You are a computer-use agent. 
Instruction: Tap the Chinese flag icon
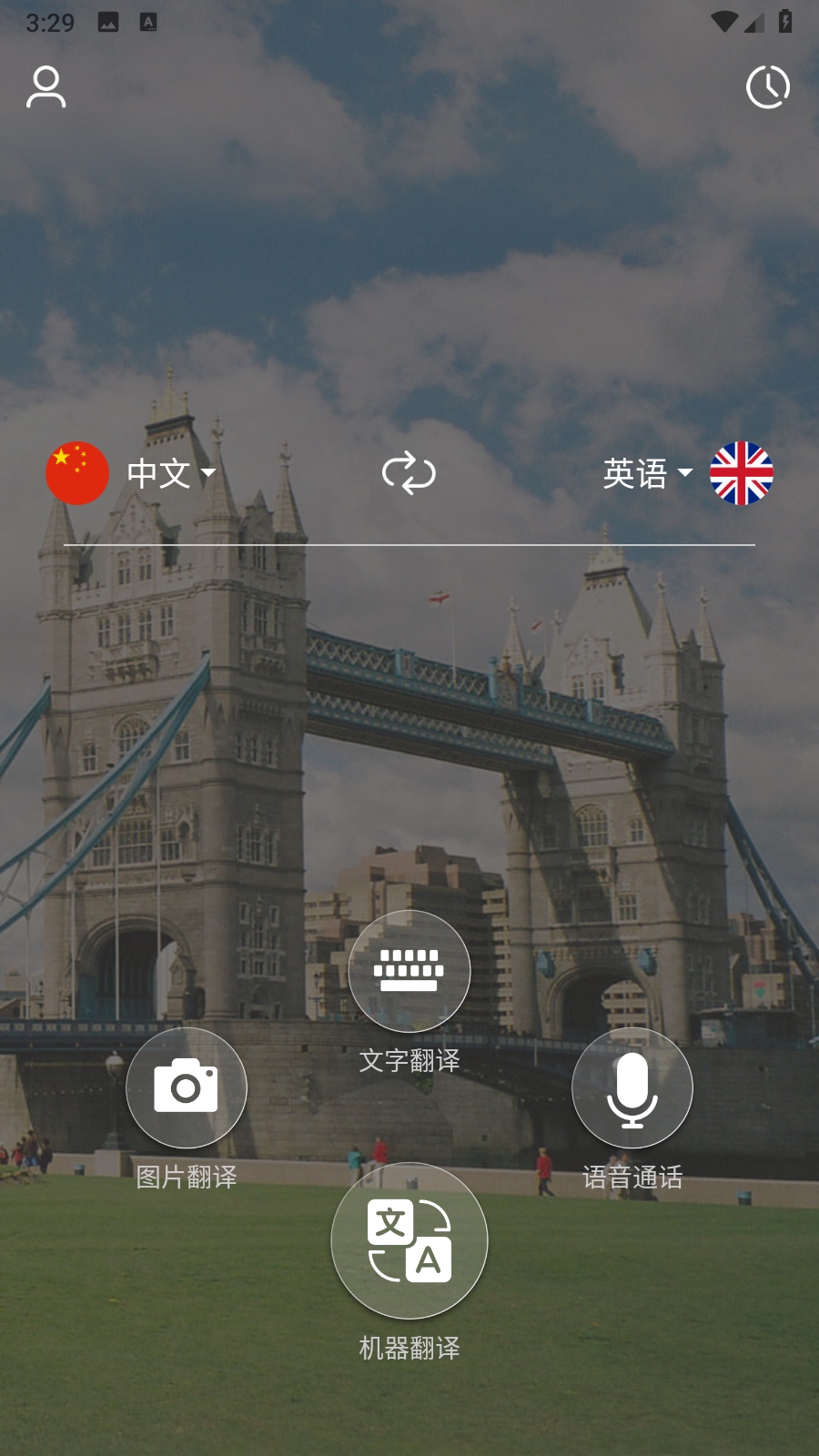[x=76, y=472]
